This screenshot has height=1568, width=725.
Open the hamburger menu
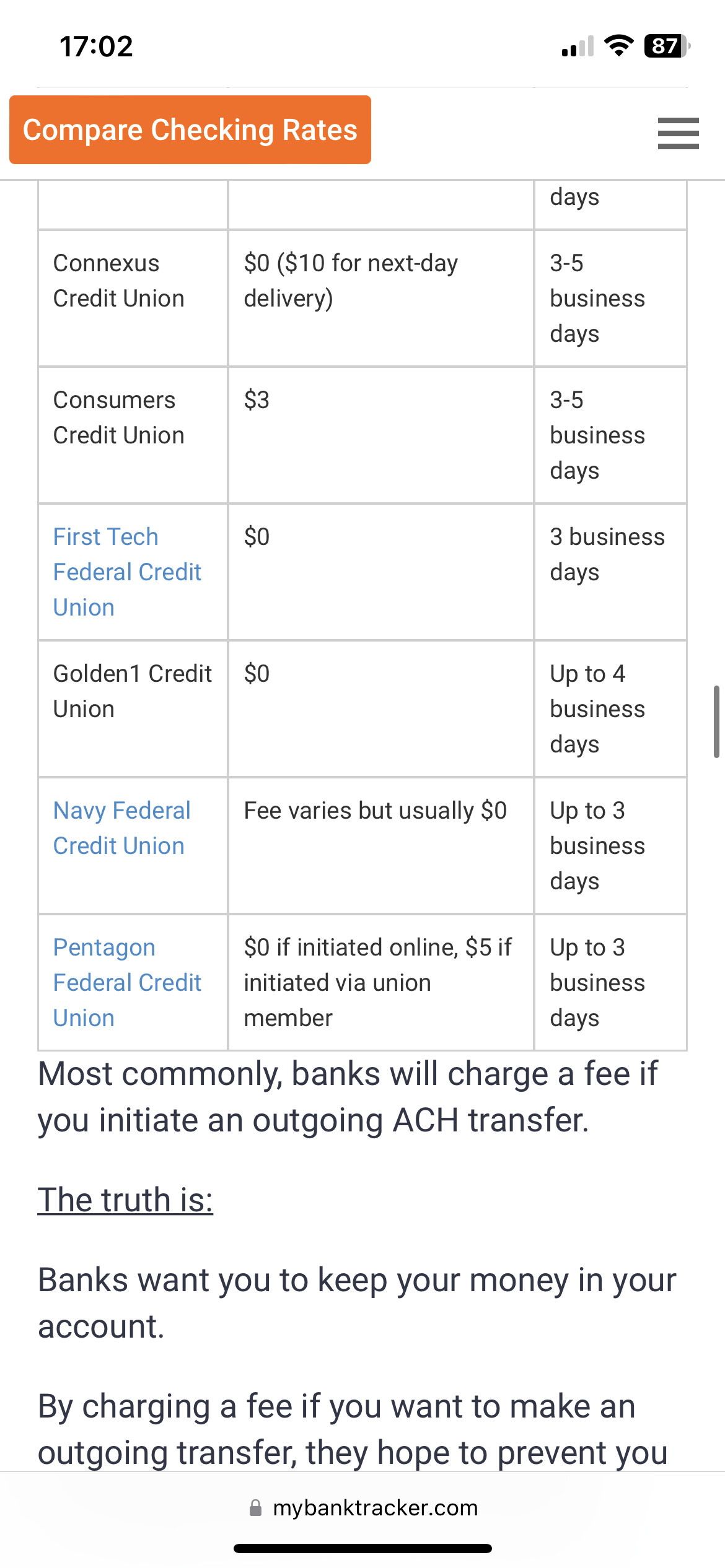pyautogui.click(x=678, y=133)
